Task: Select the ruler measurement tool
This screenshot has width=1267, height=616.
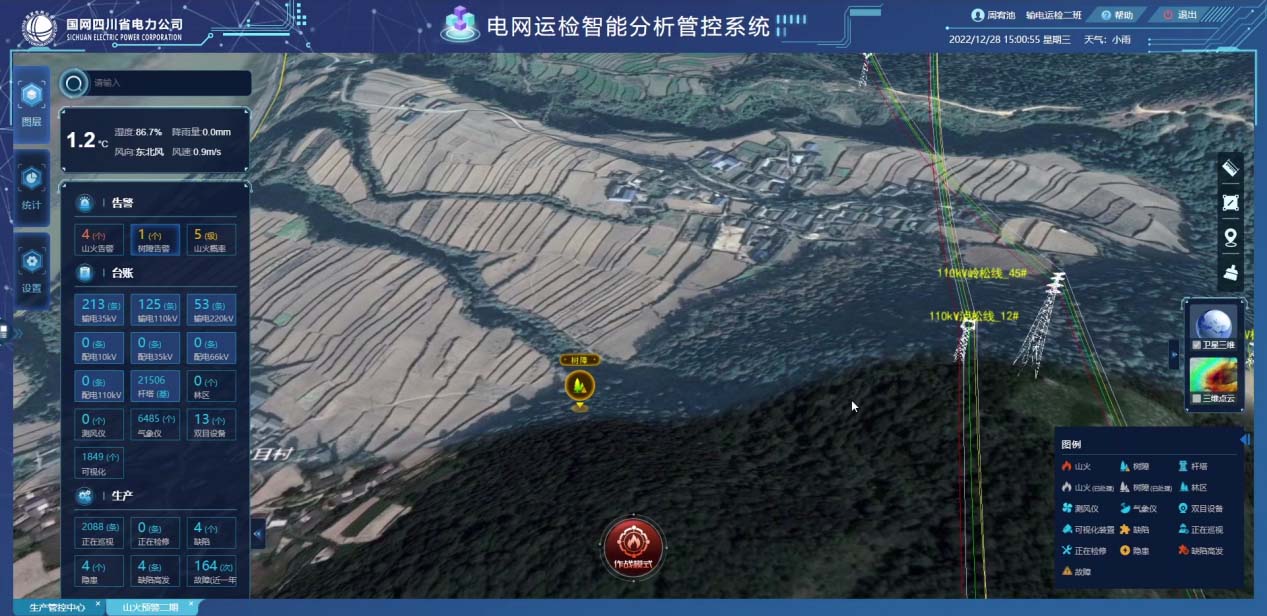Action: tap(1231, 169)
